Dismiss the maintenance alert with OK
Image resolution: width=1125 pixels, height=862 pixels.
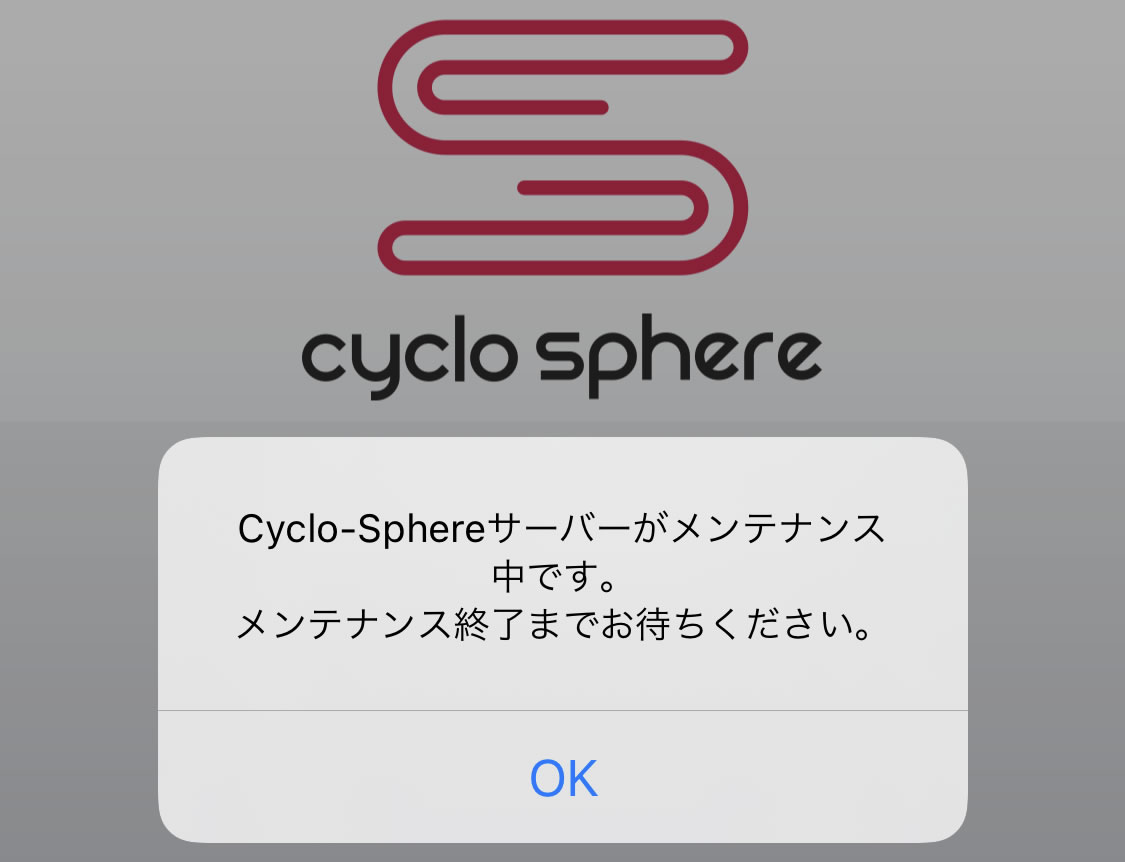(563, 778)
